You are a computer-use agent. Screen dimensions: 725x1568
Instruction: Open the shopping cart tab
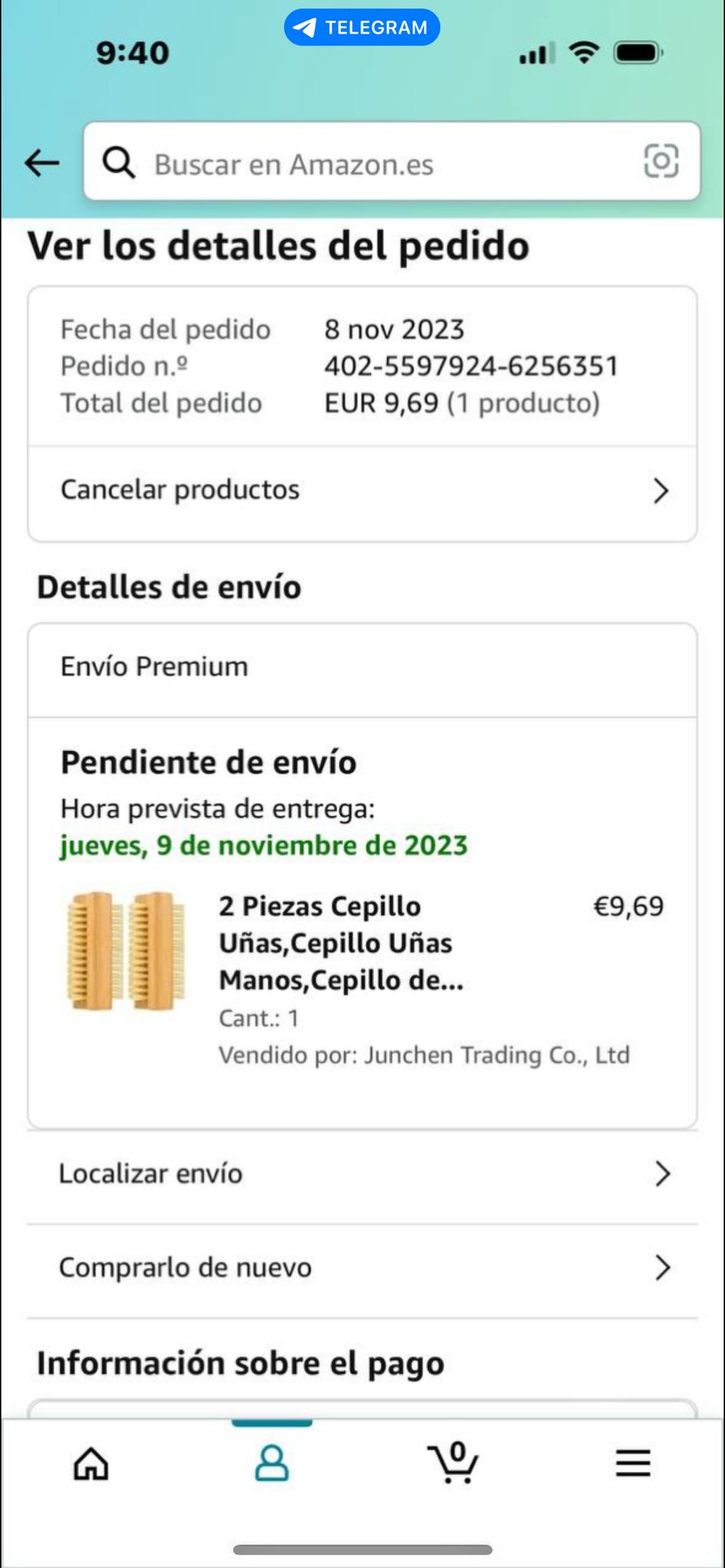click(452, 1464)
